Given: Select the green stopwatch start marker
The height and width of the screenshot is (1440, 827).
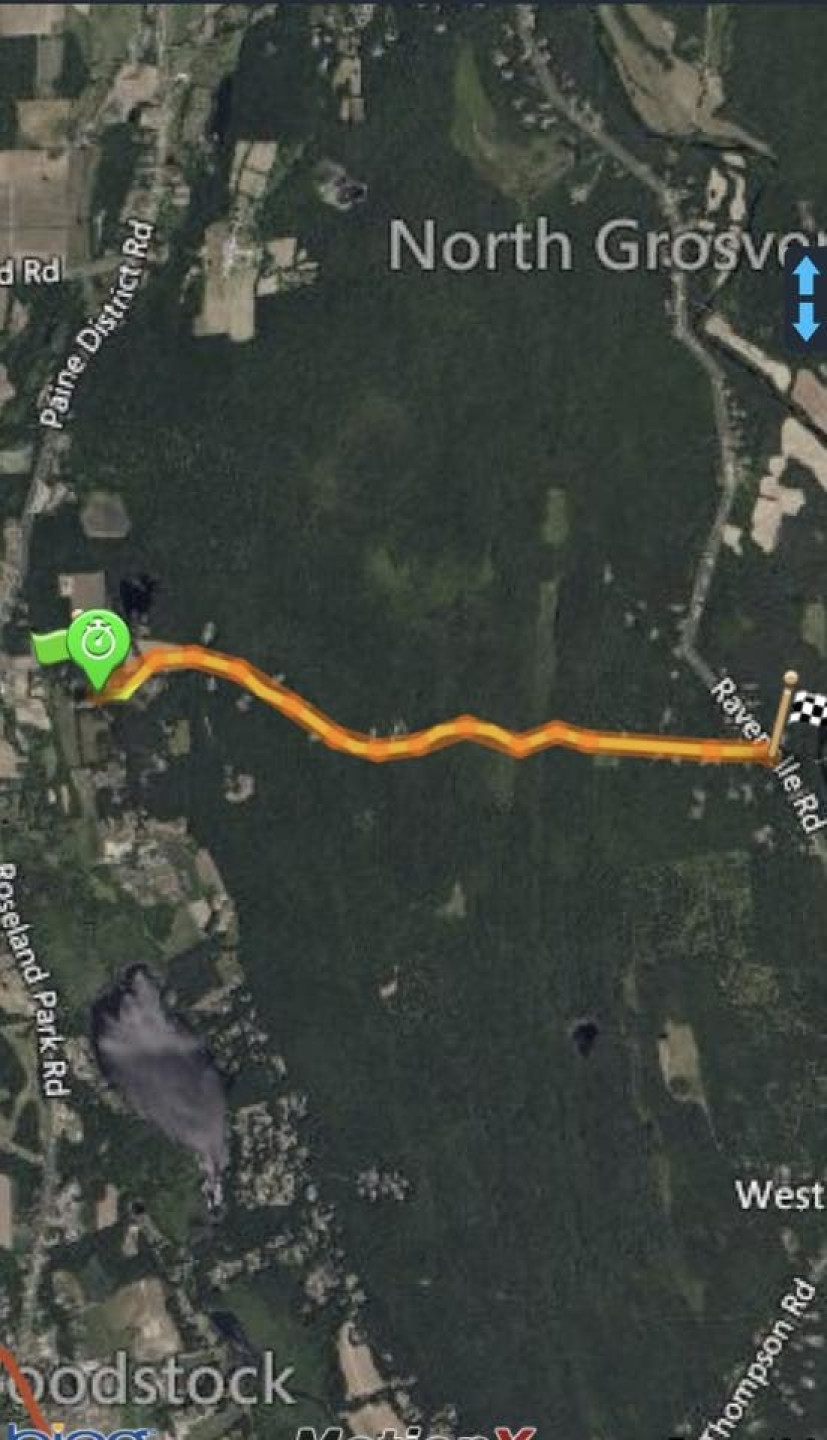Looking at the screenshot, I should 98,644.
